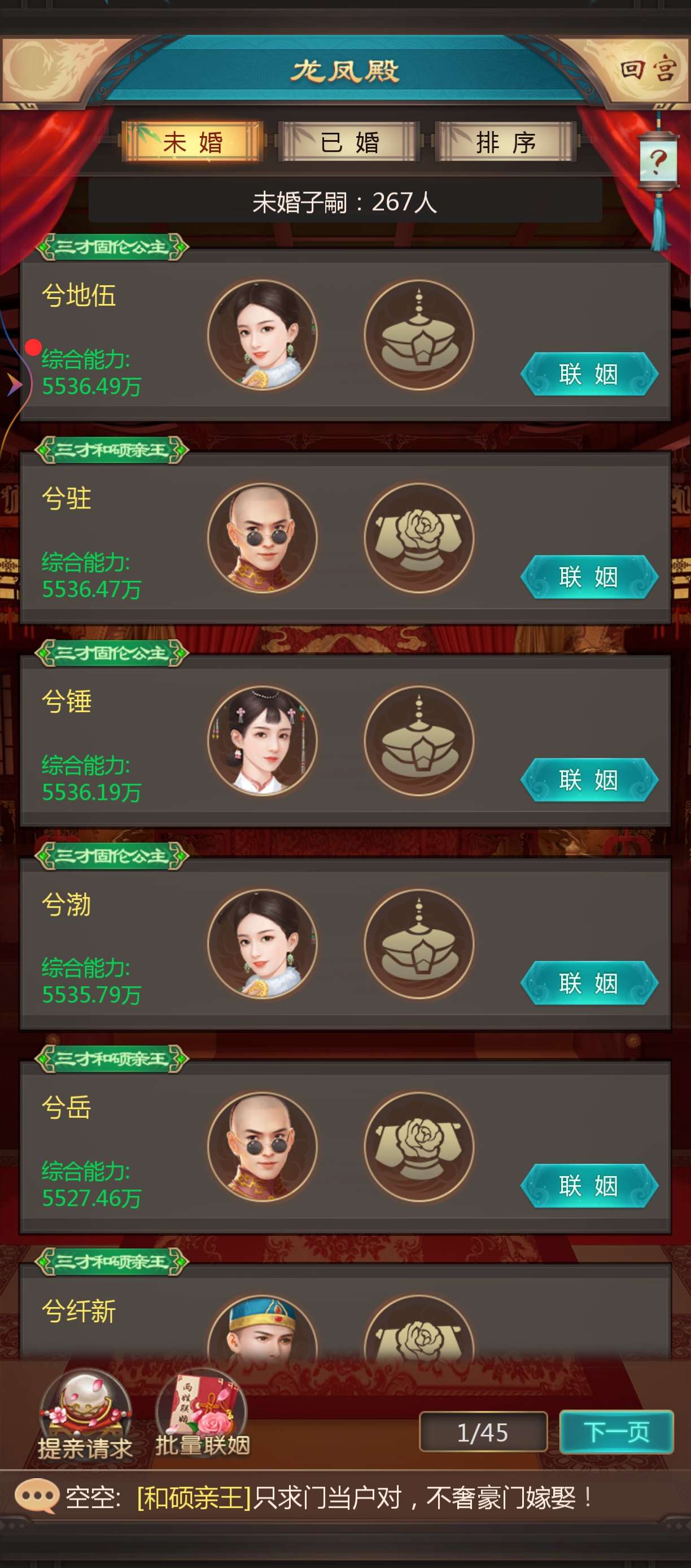
Task: Choose 联姻 on 兮锤's card
Action: (x=589, y=779)
